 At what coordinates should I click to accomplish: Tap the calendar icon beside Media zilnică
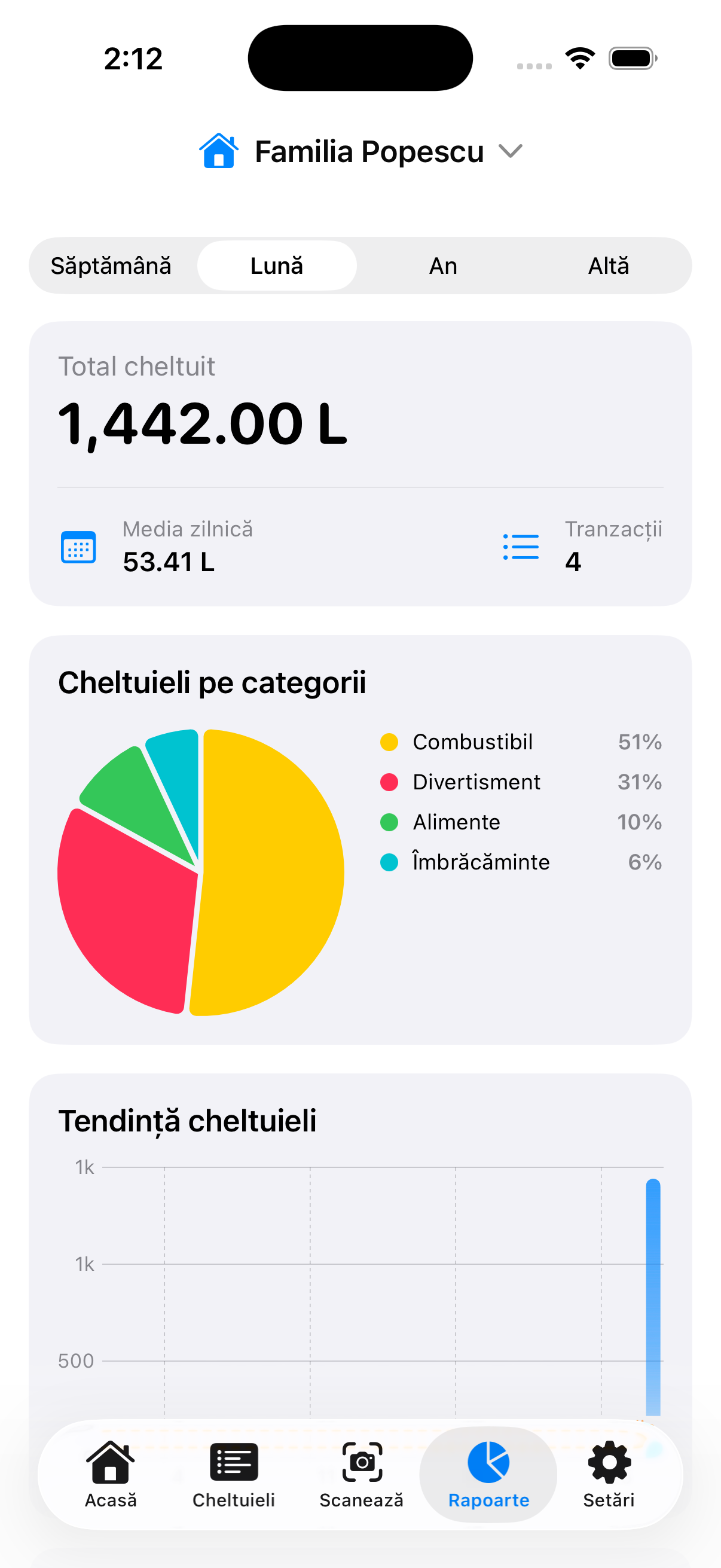coord(78,547)
